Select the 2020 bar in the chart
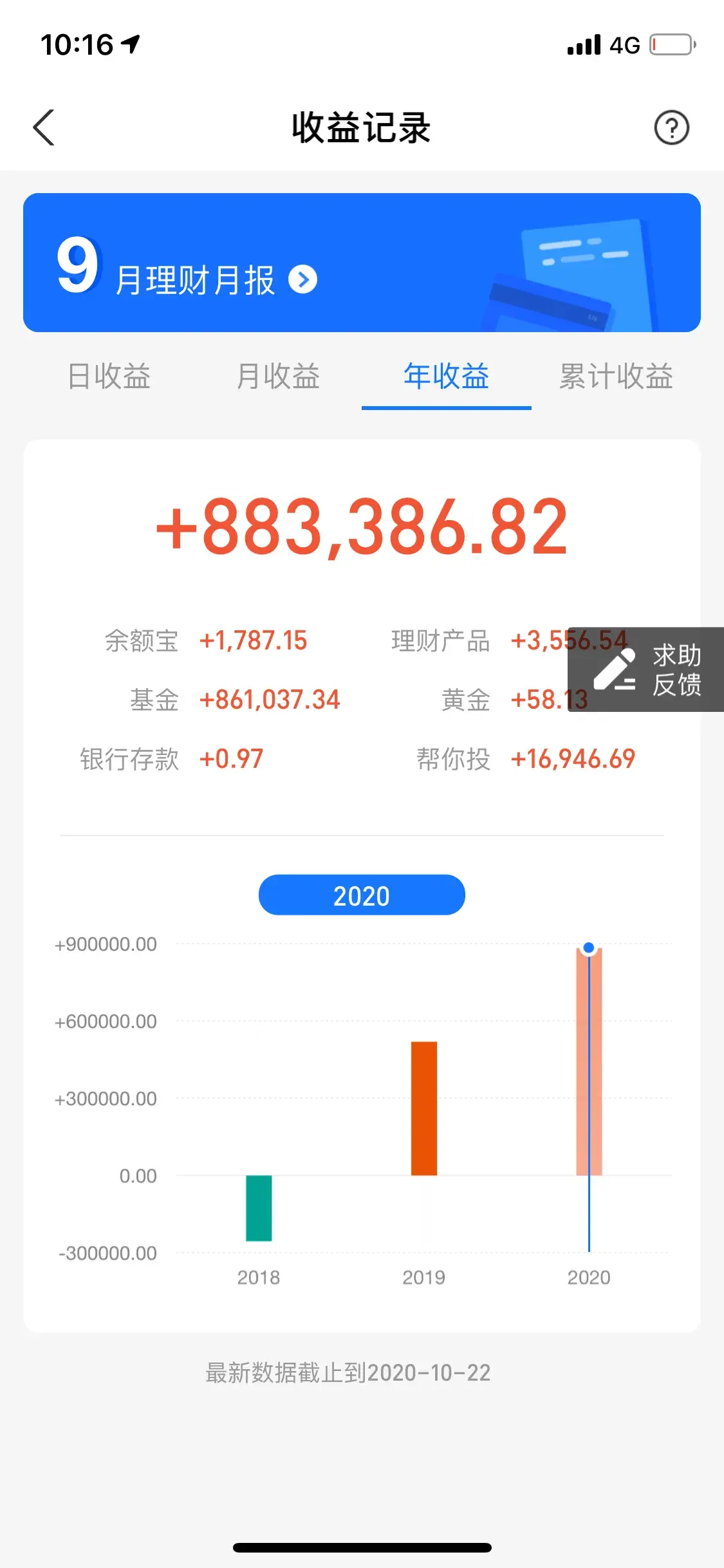724x1568 pixels. [x=589, y=1062]
